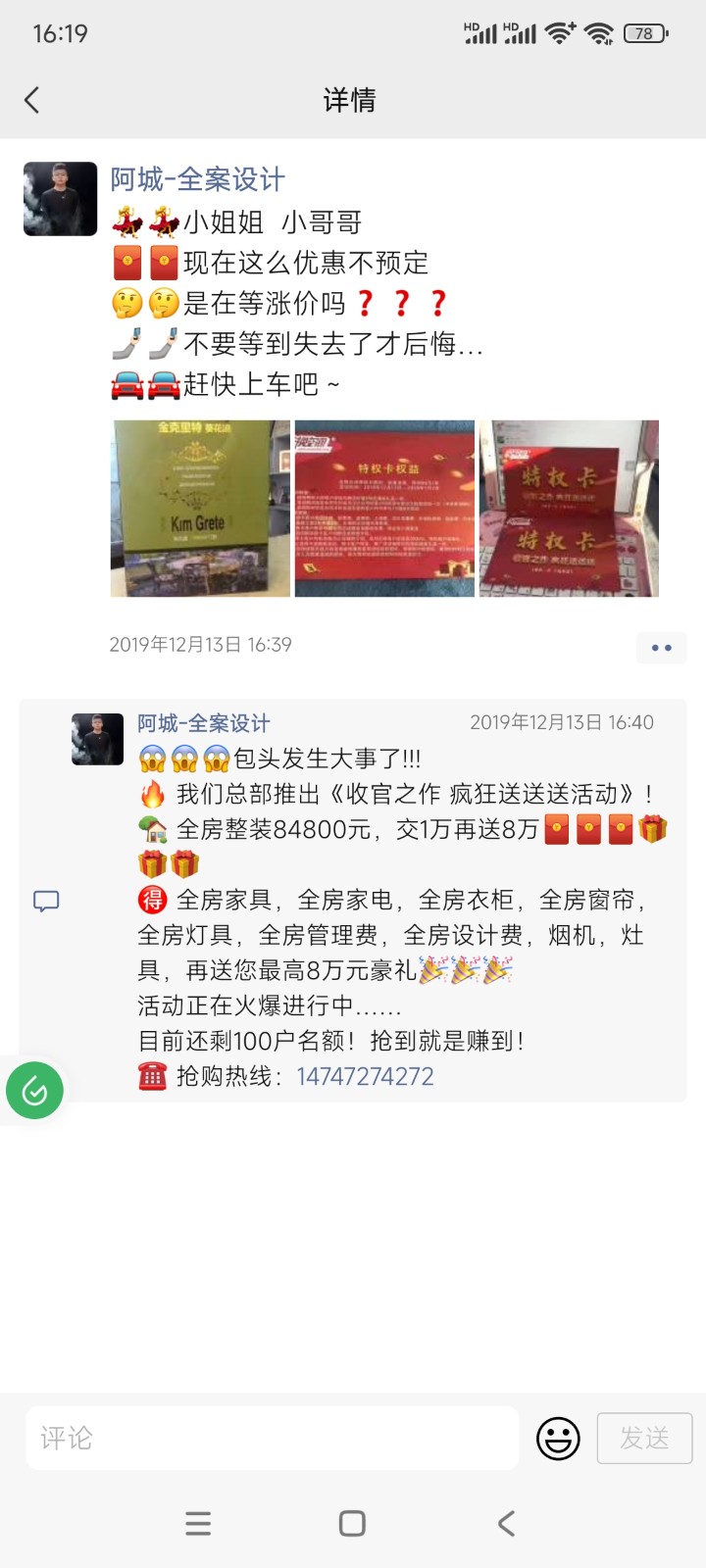Go to the system home screen

click(x=352, y=1523)
